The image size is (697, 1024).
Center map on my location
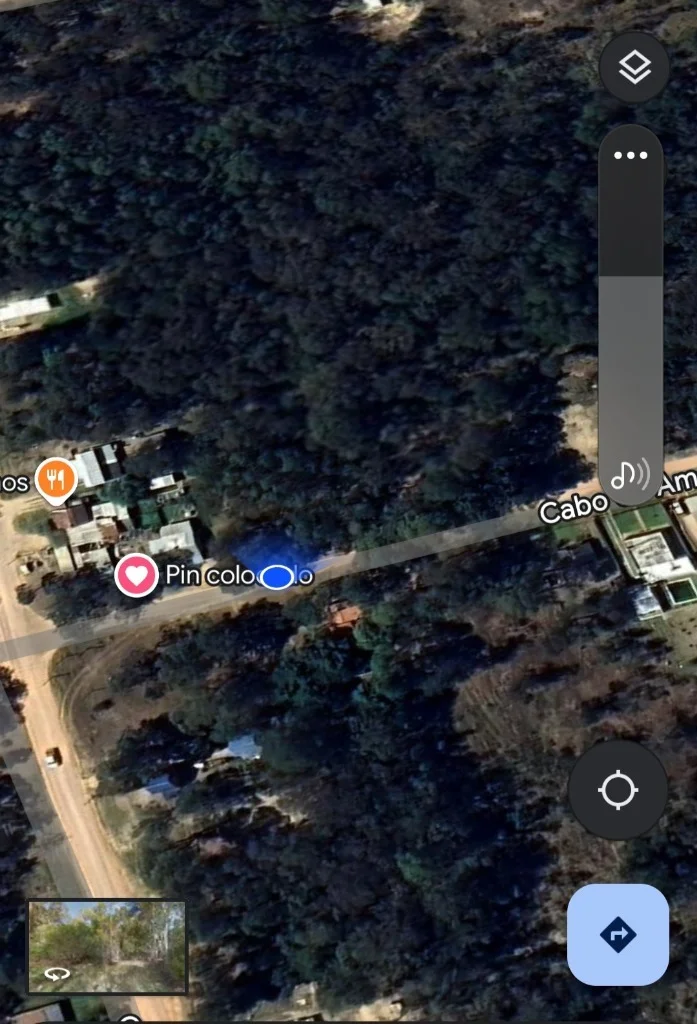coord(617,790)
